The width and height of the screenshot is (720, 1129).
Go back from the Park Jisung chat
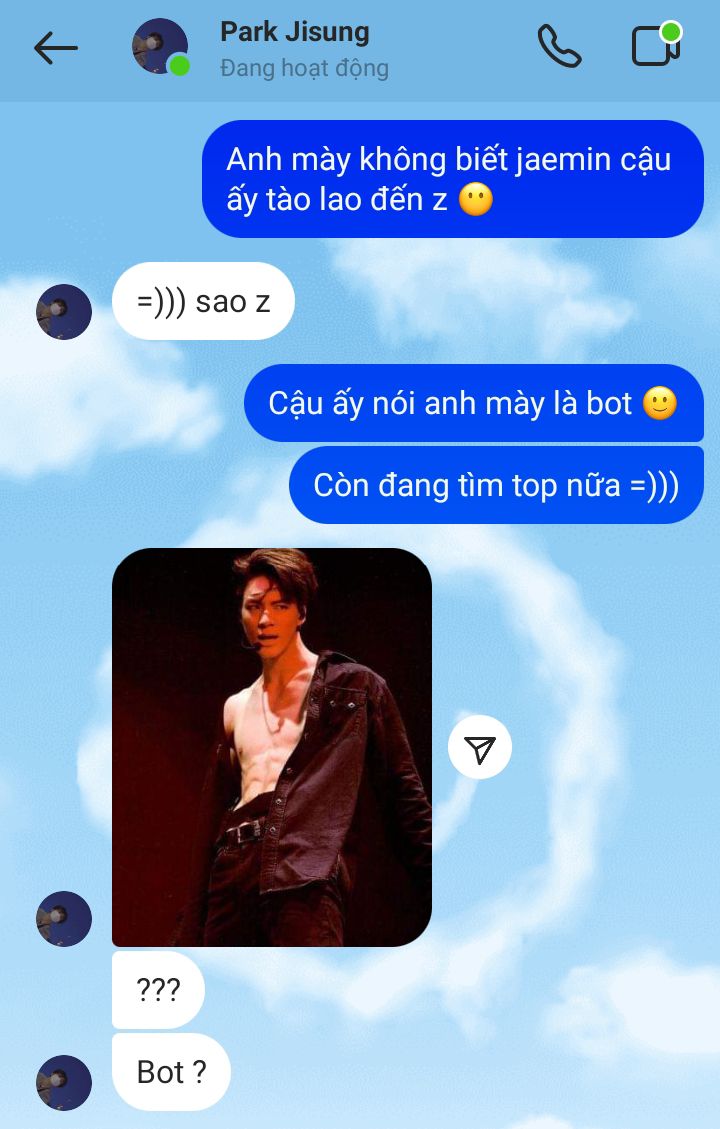(55, 47)
